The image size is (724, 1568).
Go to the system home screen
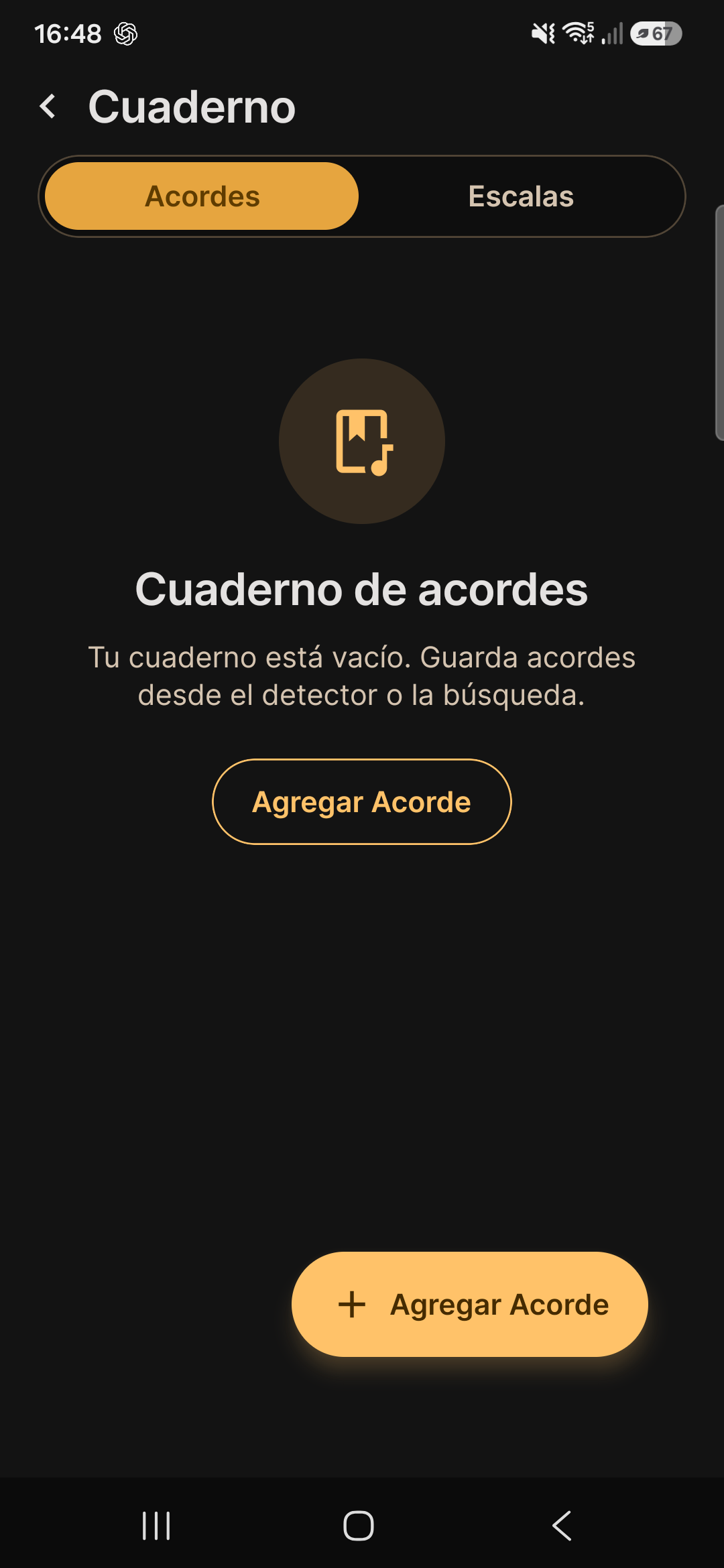[359, 1526]
